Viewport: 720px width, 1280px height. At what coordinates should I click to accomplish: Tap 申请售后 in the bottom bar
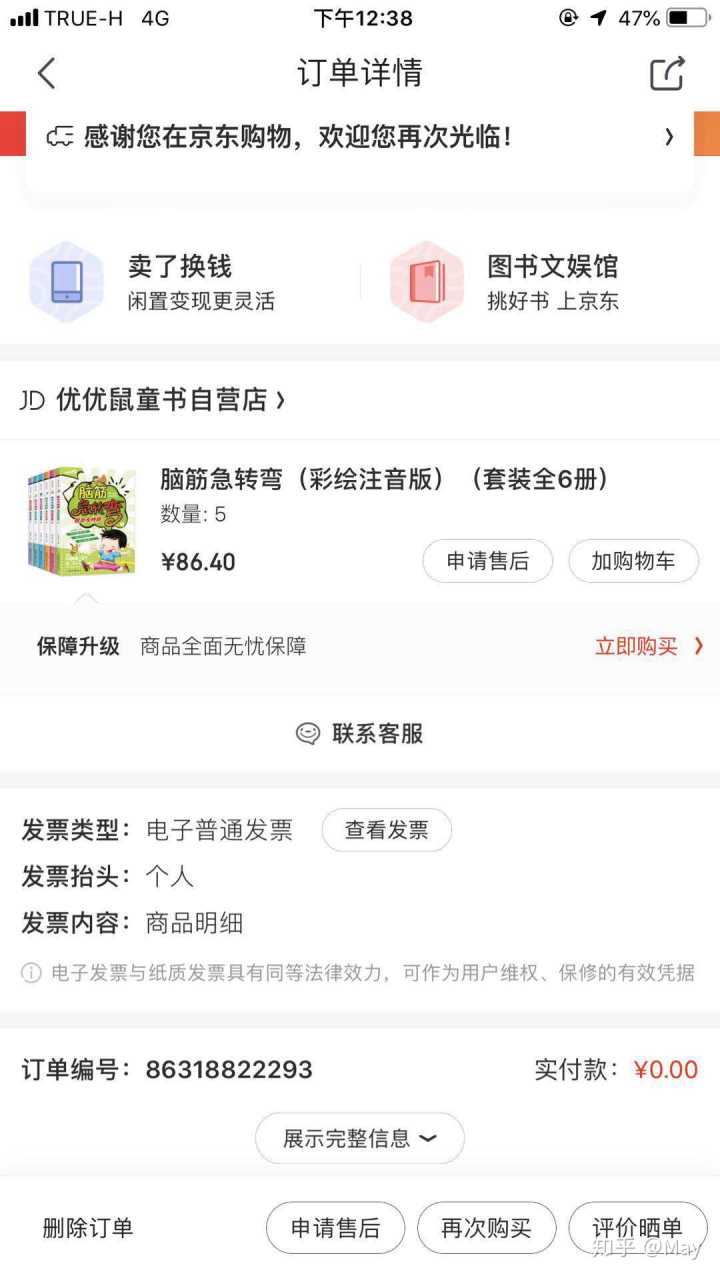click(335, 1227)
